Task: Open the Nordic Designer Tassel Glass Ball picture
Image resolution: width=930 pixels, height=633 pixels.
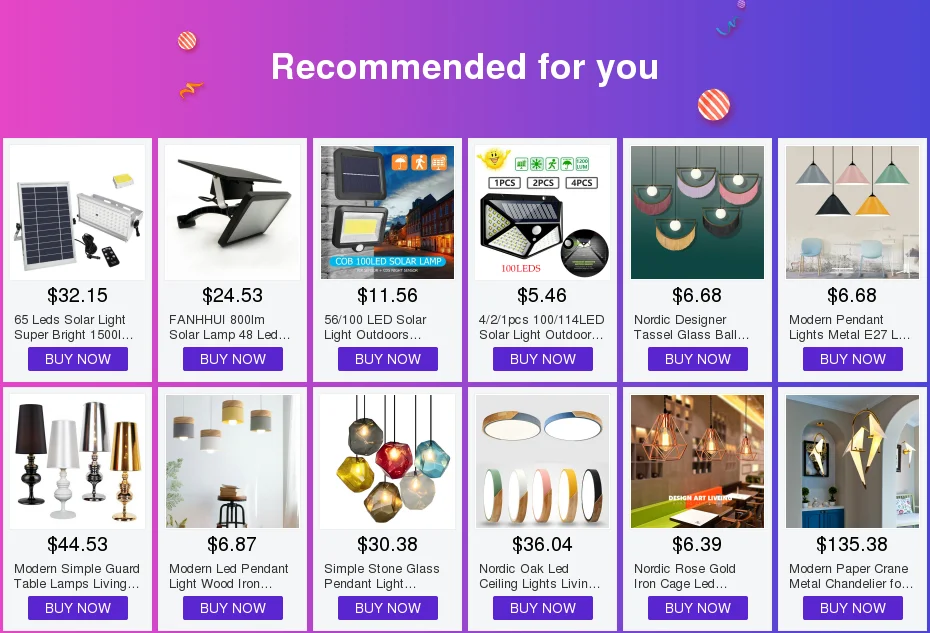Action: coord(697,212)
